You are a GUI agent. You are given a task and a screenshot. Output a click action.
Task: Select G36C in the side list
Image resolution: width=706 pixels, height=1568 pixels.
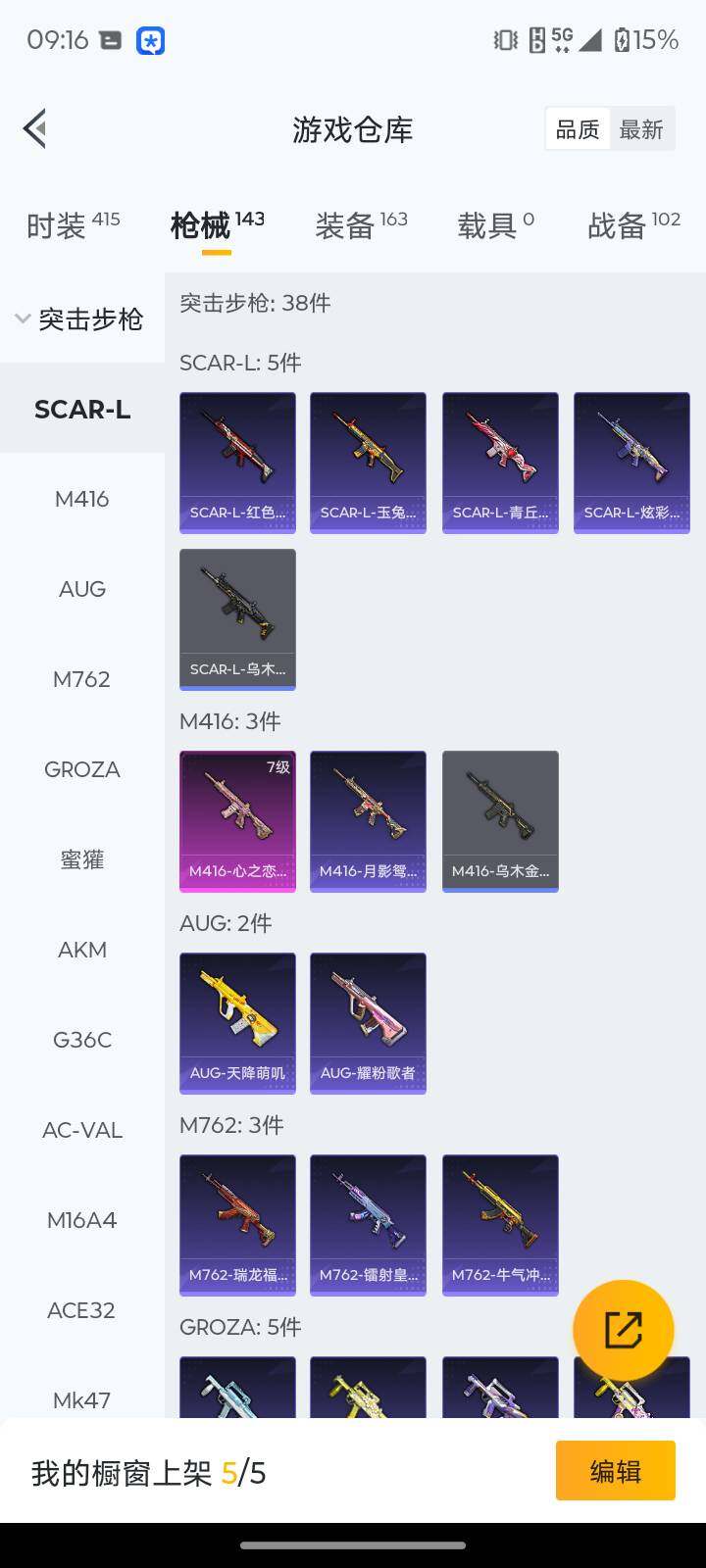[81, 1040]
